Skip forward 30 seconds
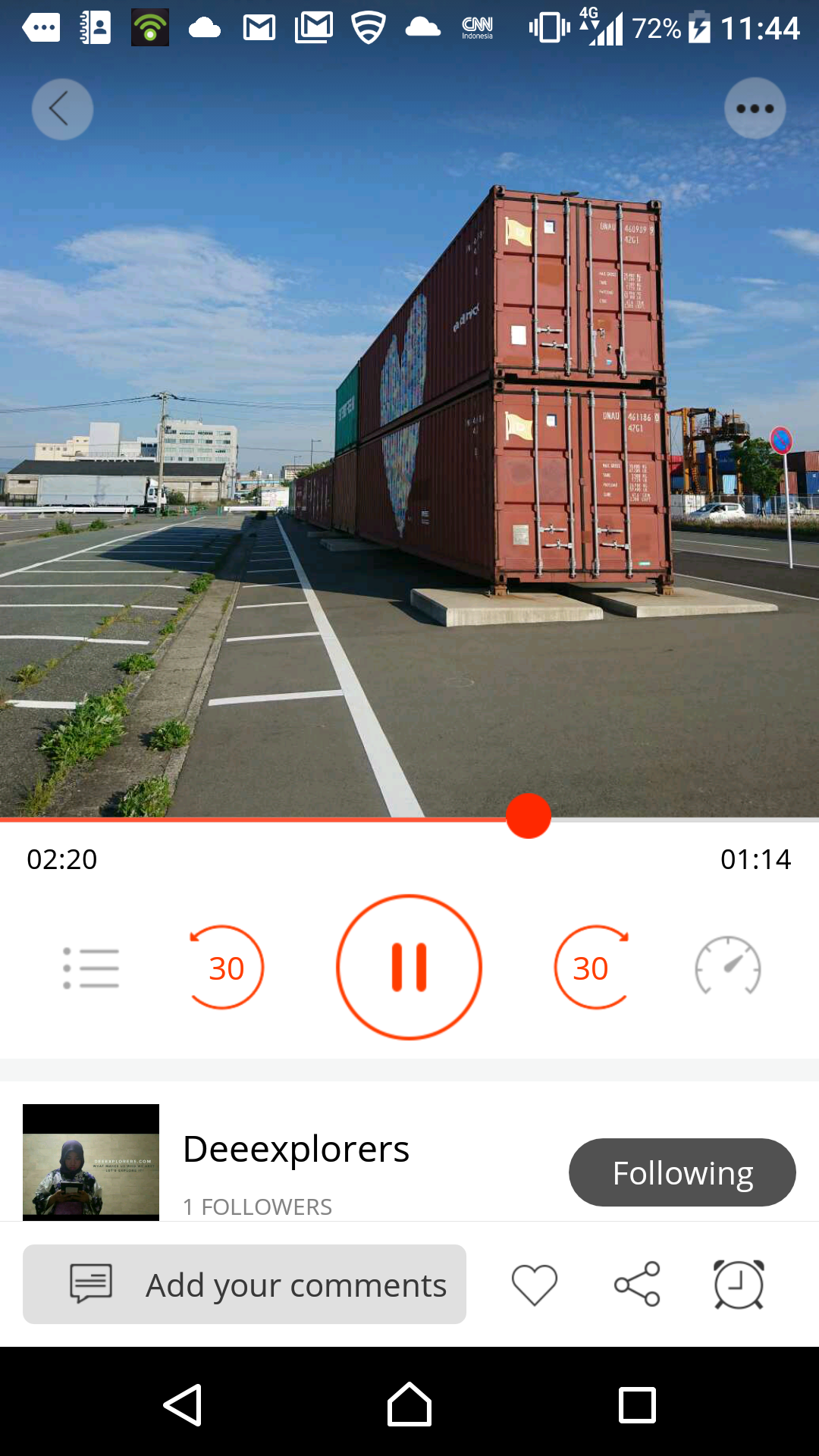The width and height of the screenshot is (819, 1456). point(592,968)
